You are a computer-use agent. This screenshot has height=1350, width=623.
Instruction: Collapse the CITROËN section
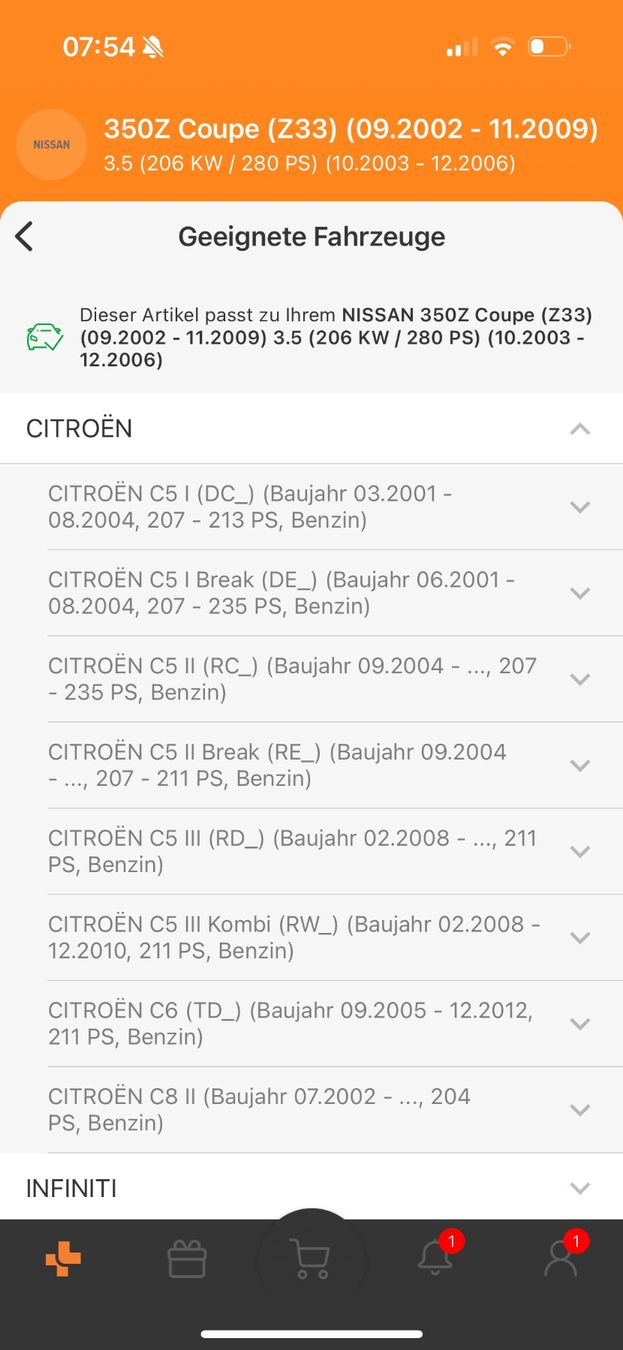[580, 429]
